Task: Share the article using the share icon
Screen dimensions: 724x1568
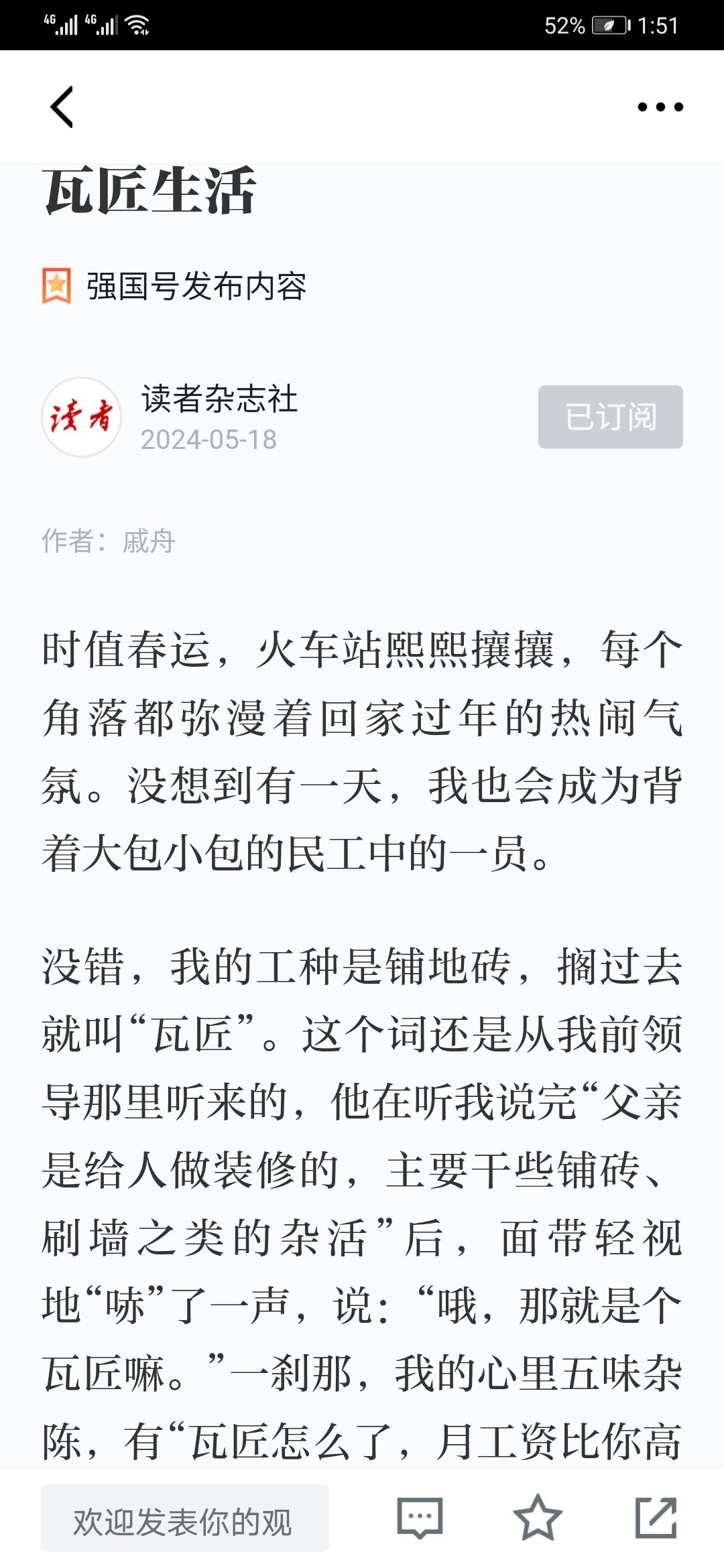Action: [x=656, y=1518]
